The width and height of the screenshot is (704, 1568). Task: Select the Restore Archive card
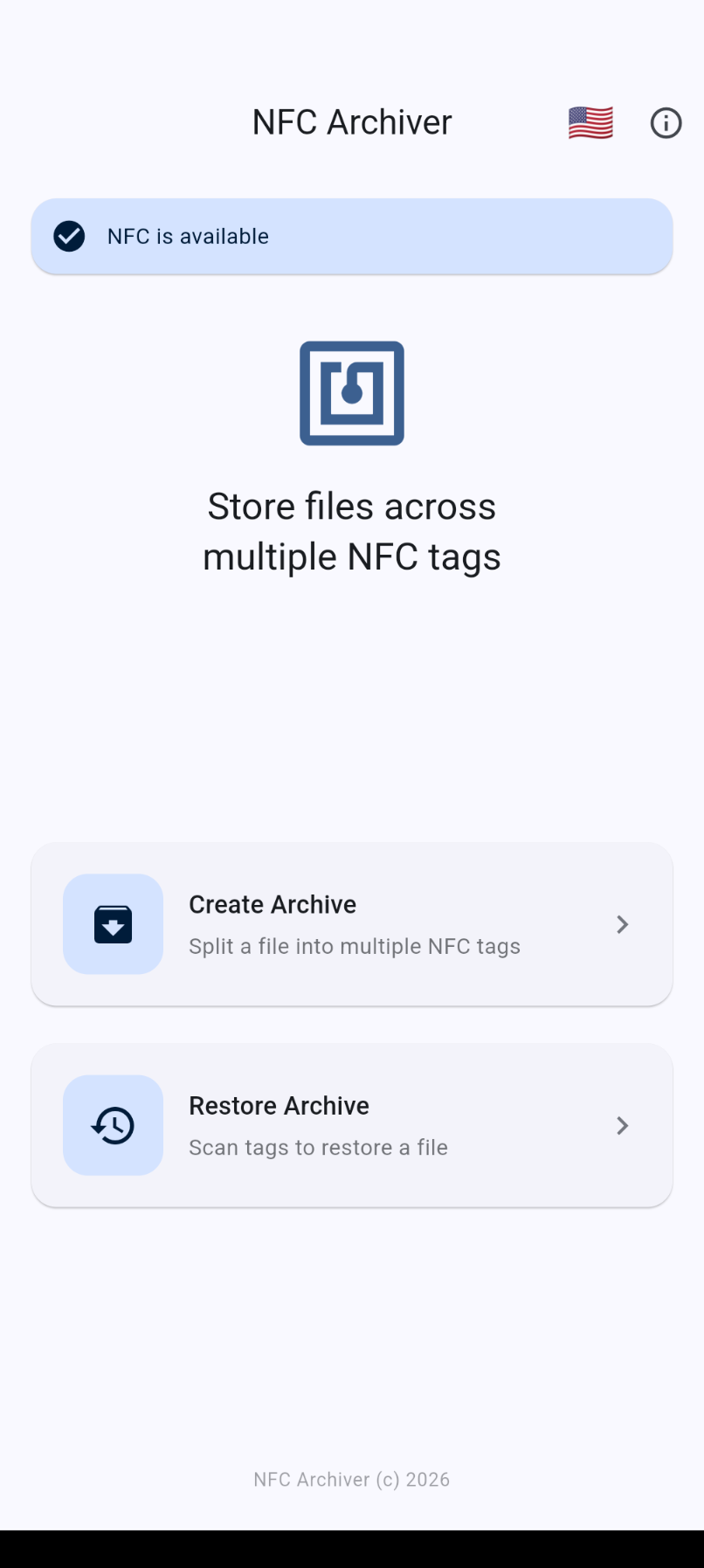pos(352,1125)
